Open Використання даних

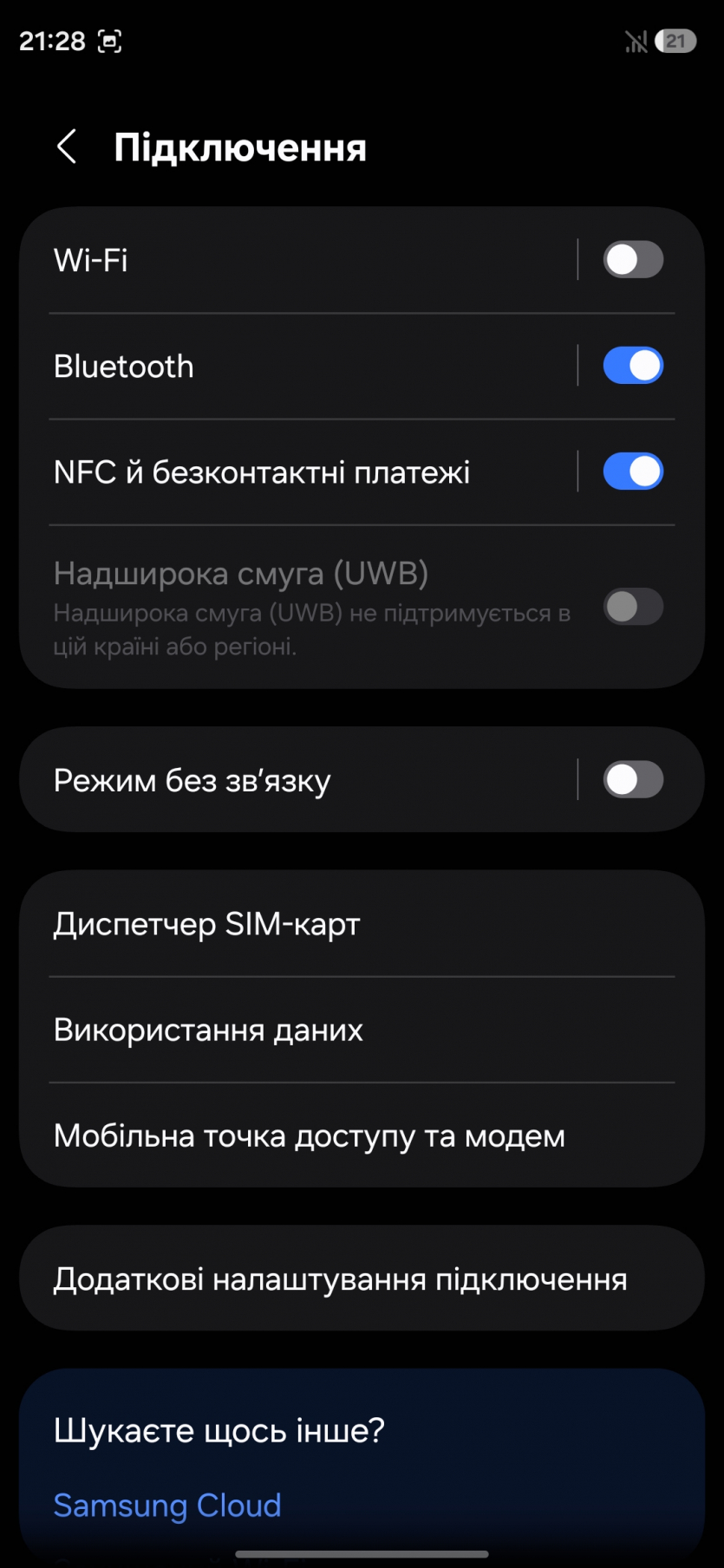pos(347,1030)
